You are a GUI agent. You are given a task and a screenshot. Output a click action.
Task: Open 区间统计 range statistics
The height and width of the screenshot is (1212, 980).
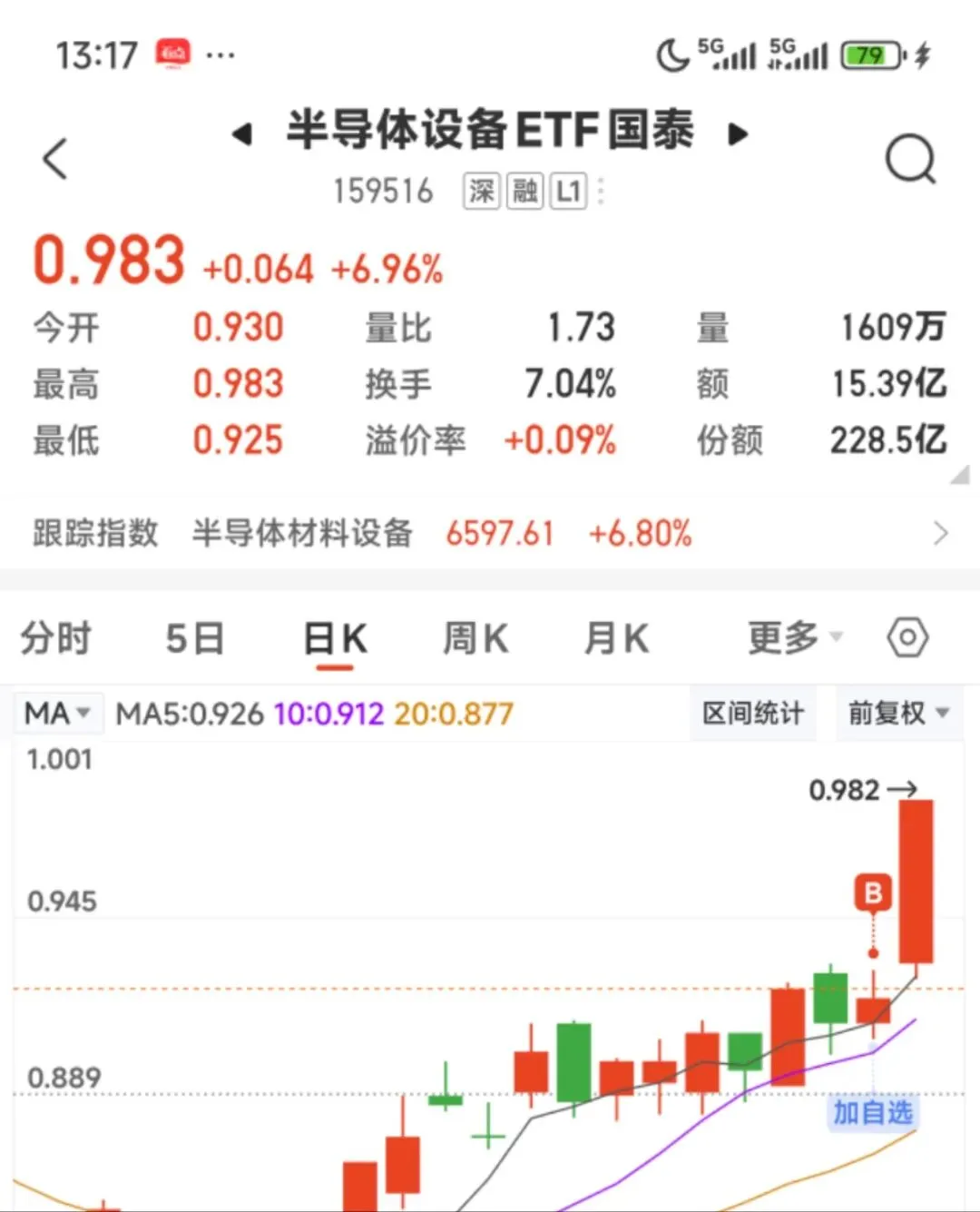click(x=753, y=714)
